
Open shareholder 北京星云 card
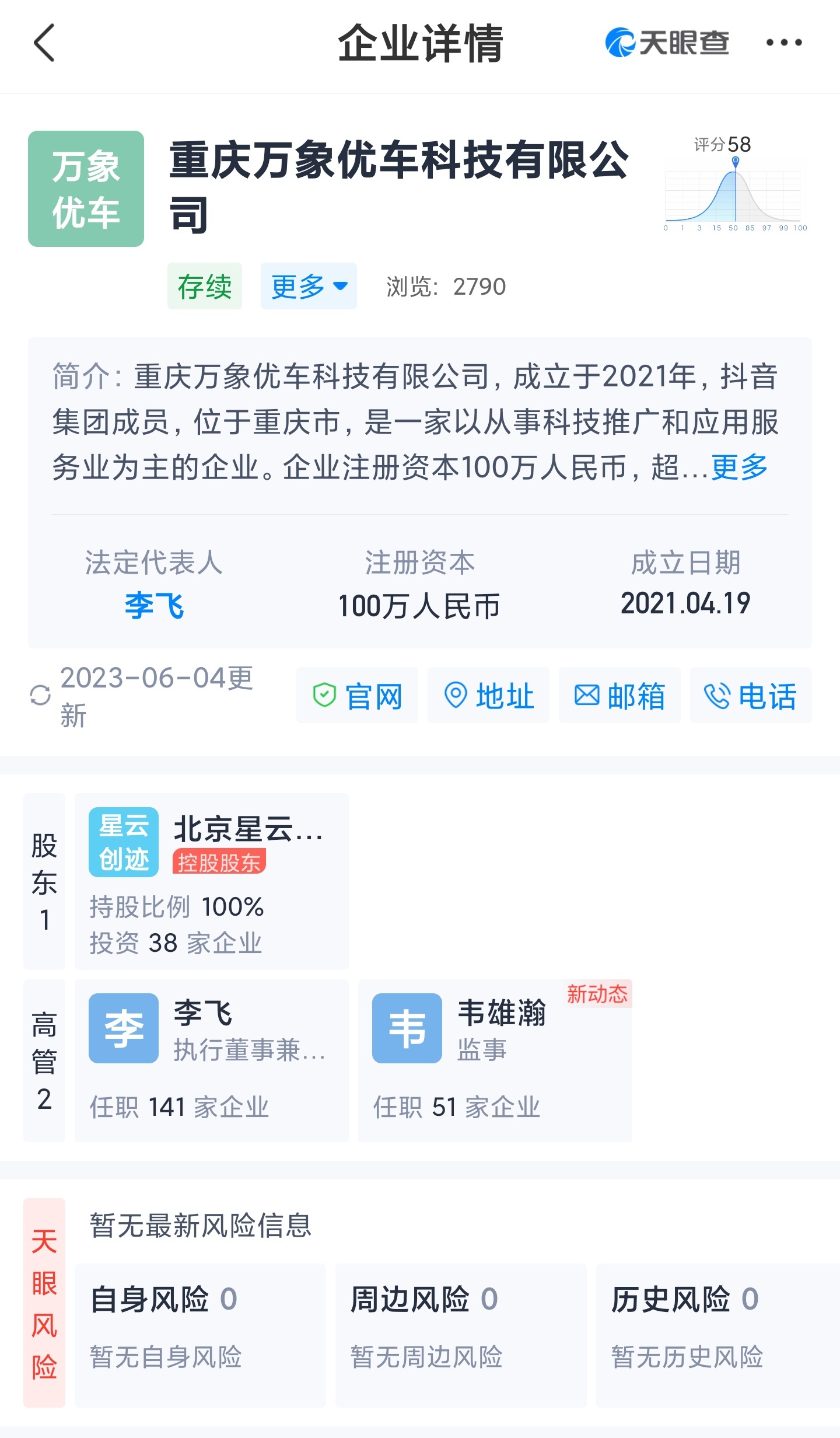click(212, 881)
